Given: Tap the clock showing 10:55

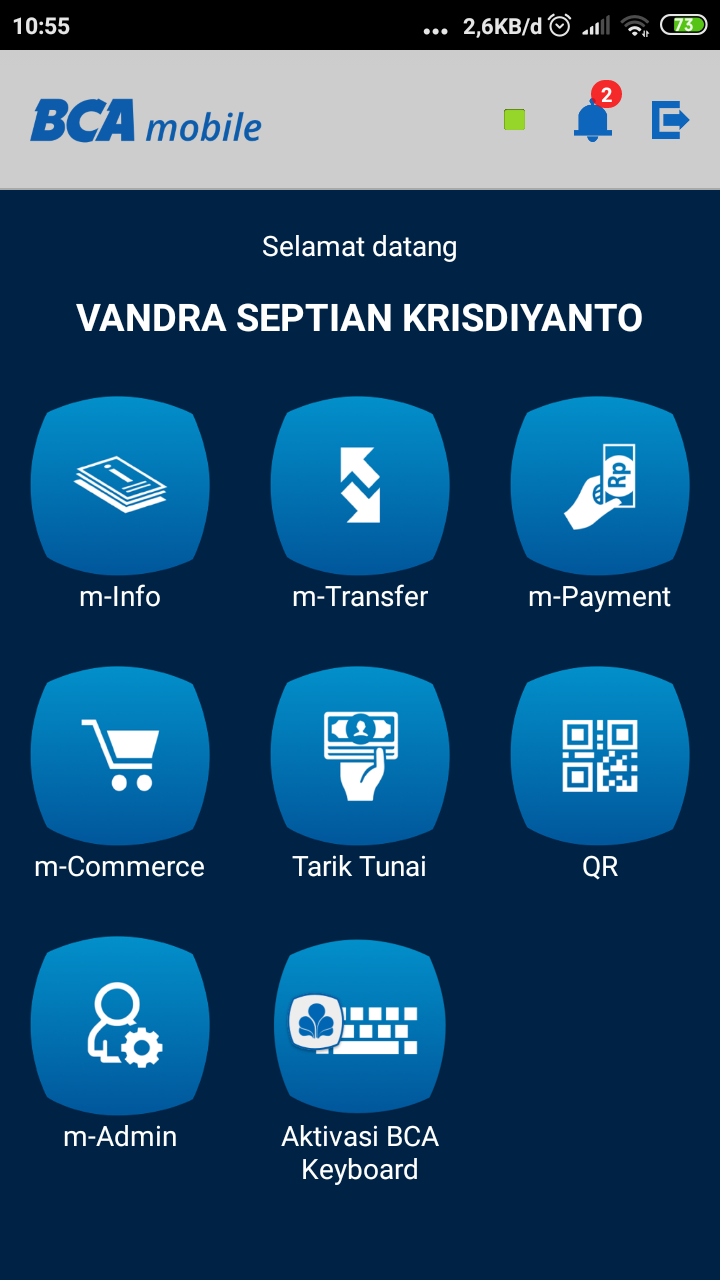Looking at the screenshot, I should pyautogui.click(x=39, y=25).
